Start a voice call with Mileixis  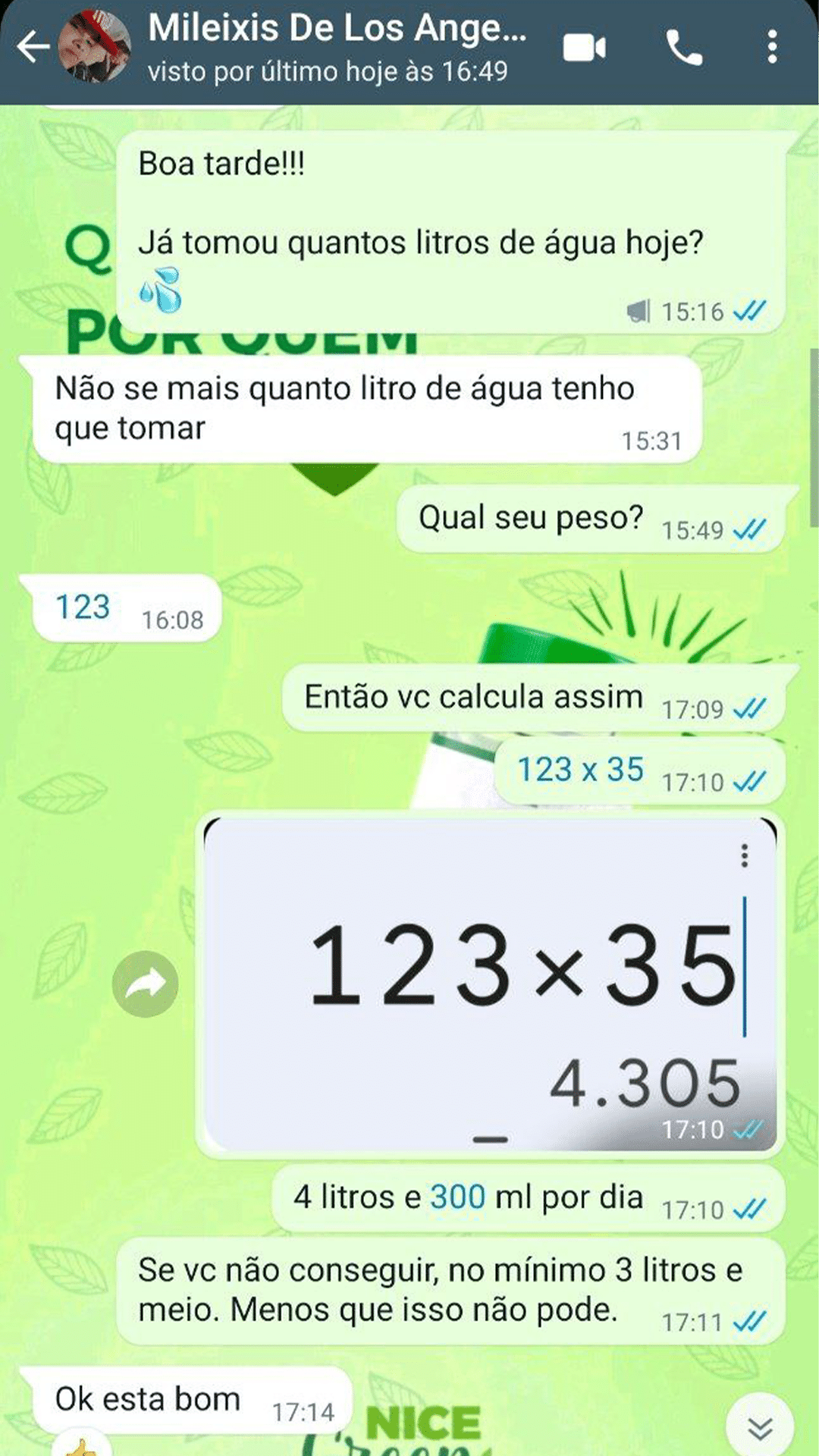pyautogui.click(x=684, y=49)
